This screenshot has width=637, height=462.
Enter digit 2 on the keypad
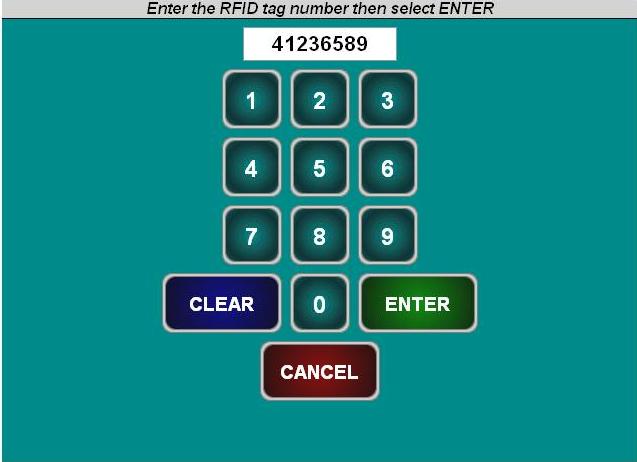[x=319, y=100]
